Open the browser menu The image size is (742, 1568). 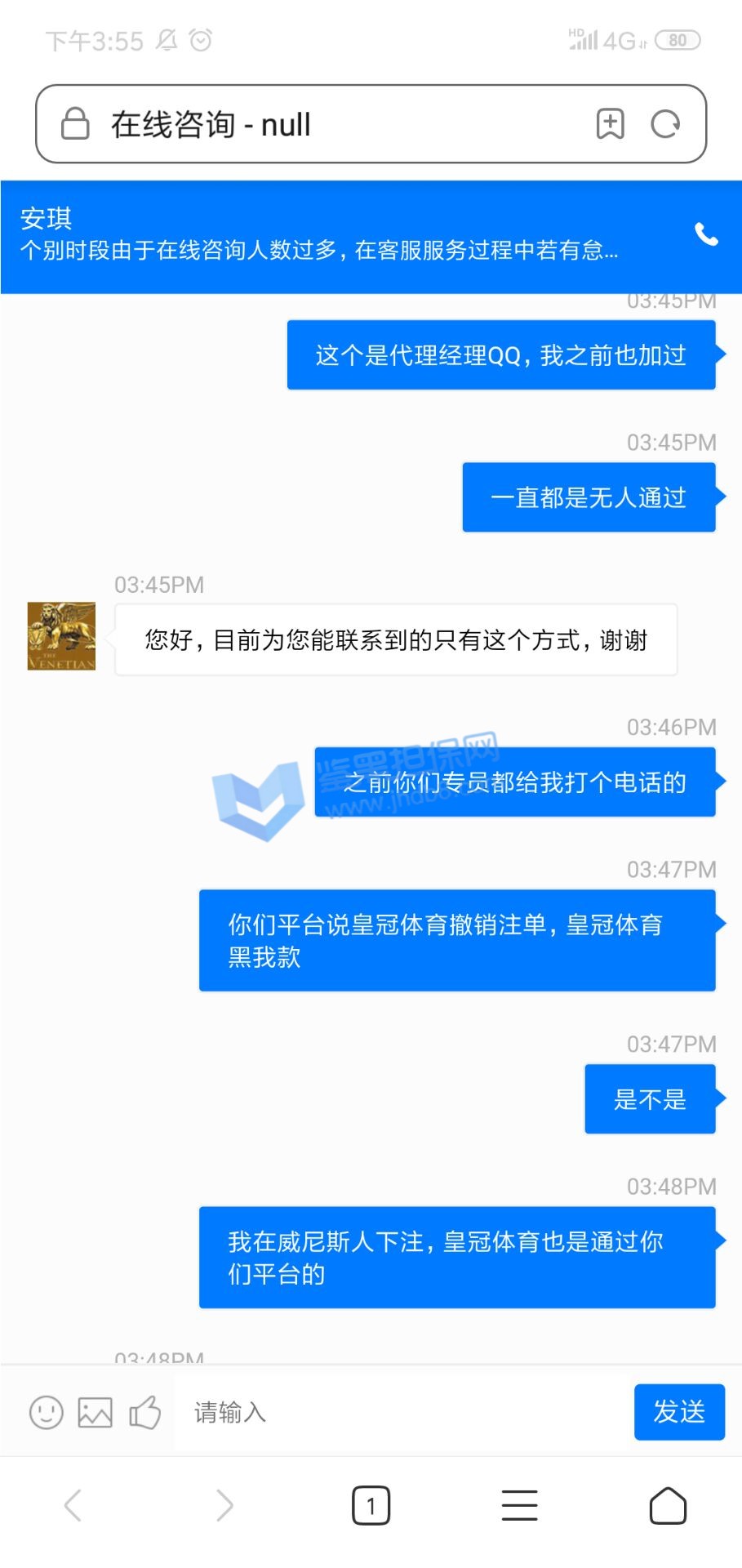click(519, 1505)
